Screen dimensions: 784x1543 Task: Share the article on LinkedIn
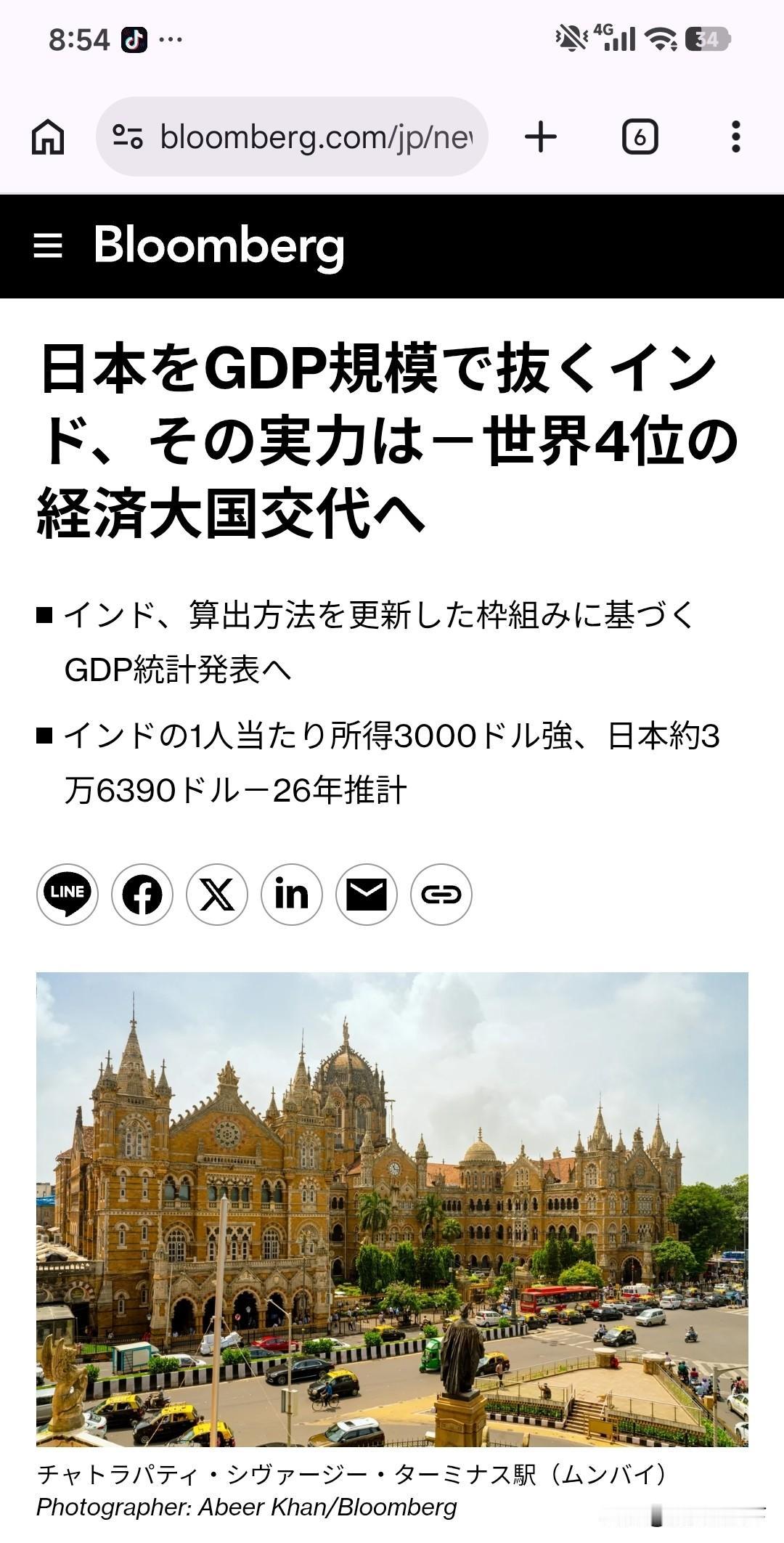(x=290, y=895)
